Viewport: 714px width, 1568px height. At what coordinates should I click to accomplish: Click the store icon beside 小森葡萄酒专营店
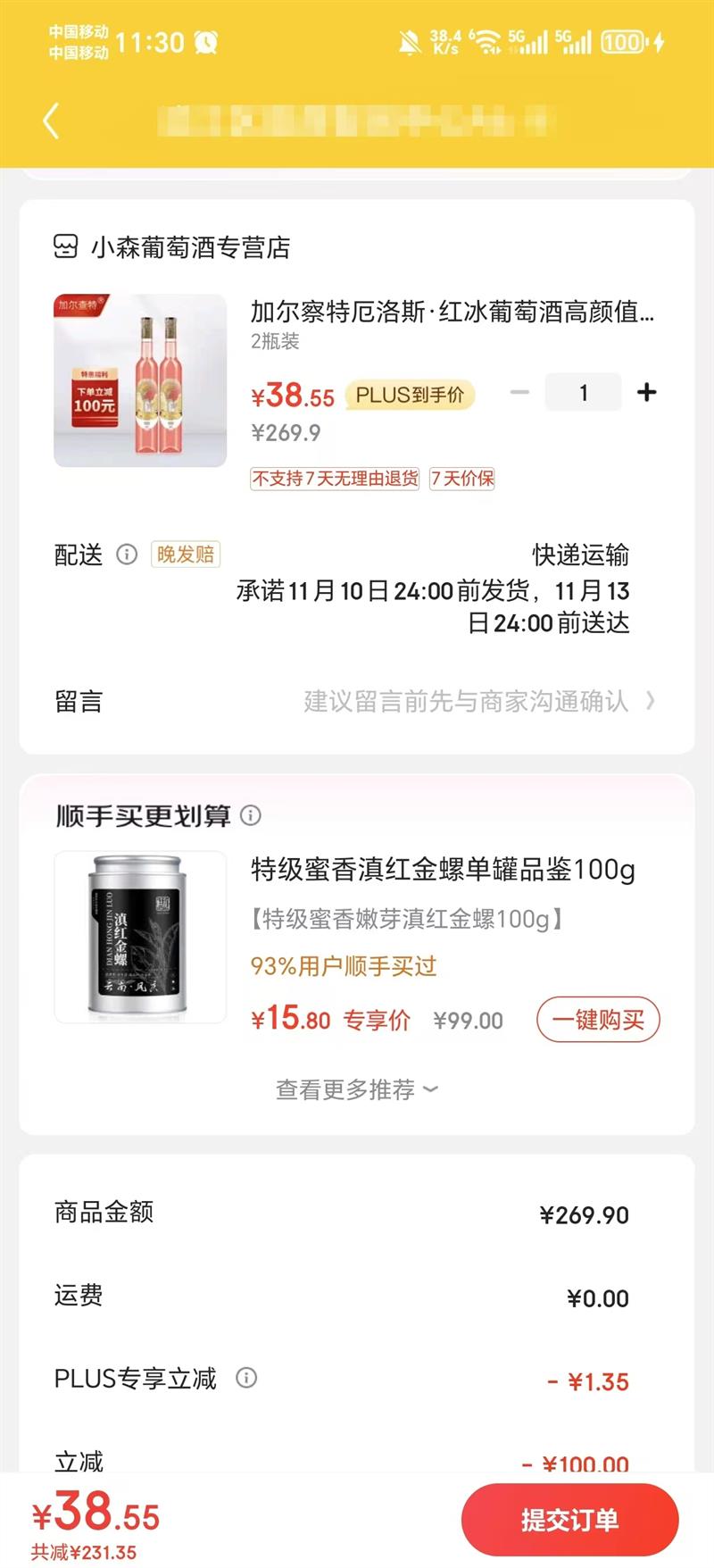tap(67, 246)
